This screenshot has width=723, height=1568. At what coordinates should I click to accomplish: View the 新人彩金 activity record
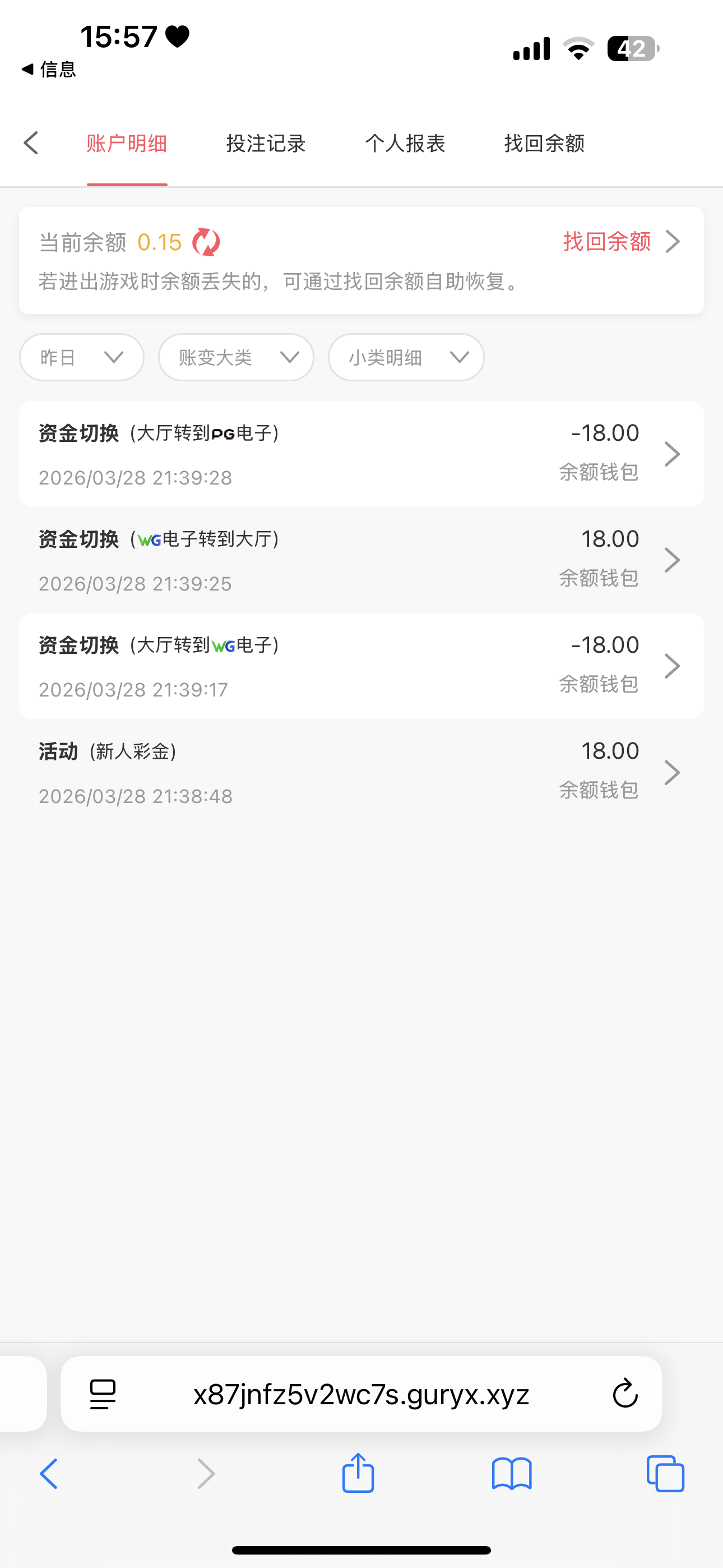point(361,772)
